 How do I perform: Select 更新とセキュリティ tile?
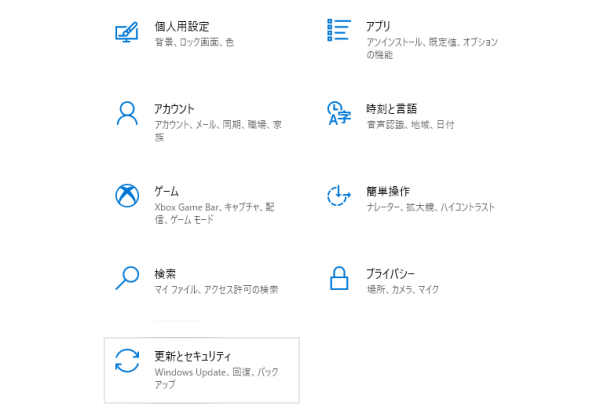pyautogui.click(x=200, y=369)
